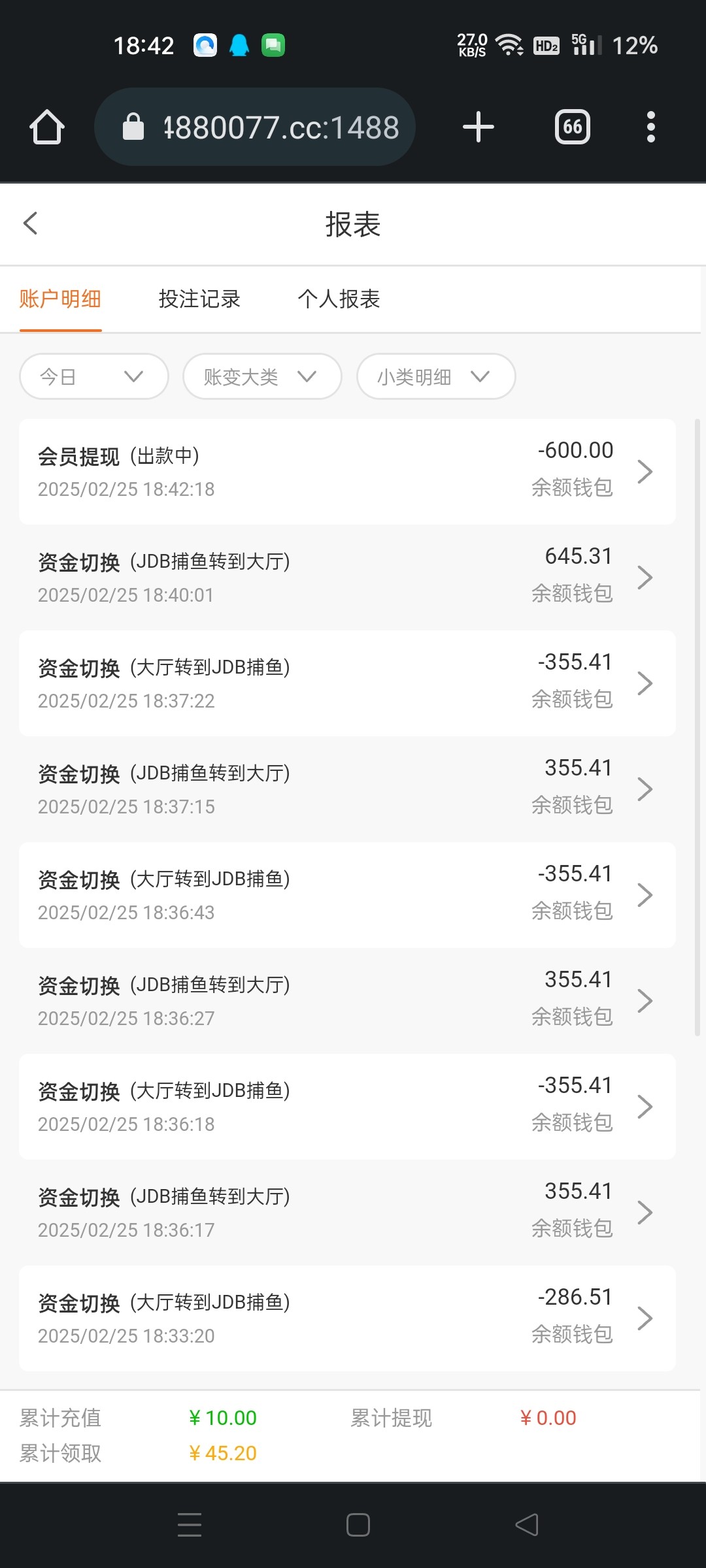
Task: Tap the browser address bar
Action: click(255, 127)
